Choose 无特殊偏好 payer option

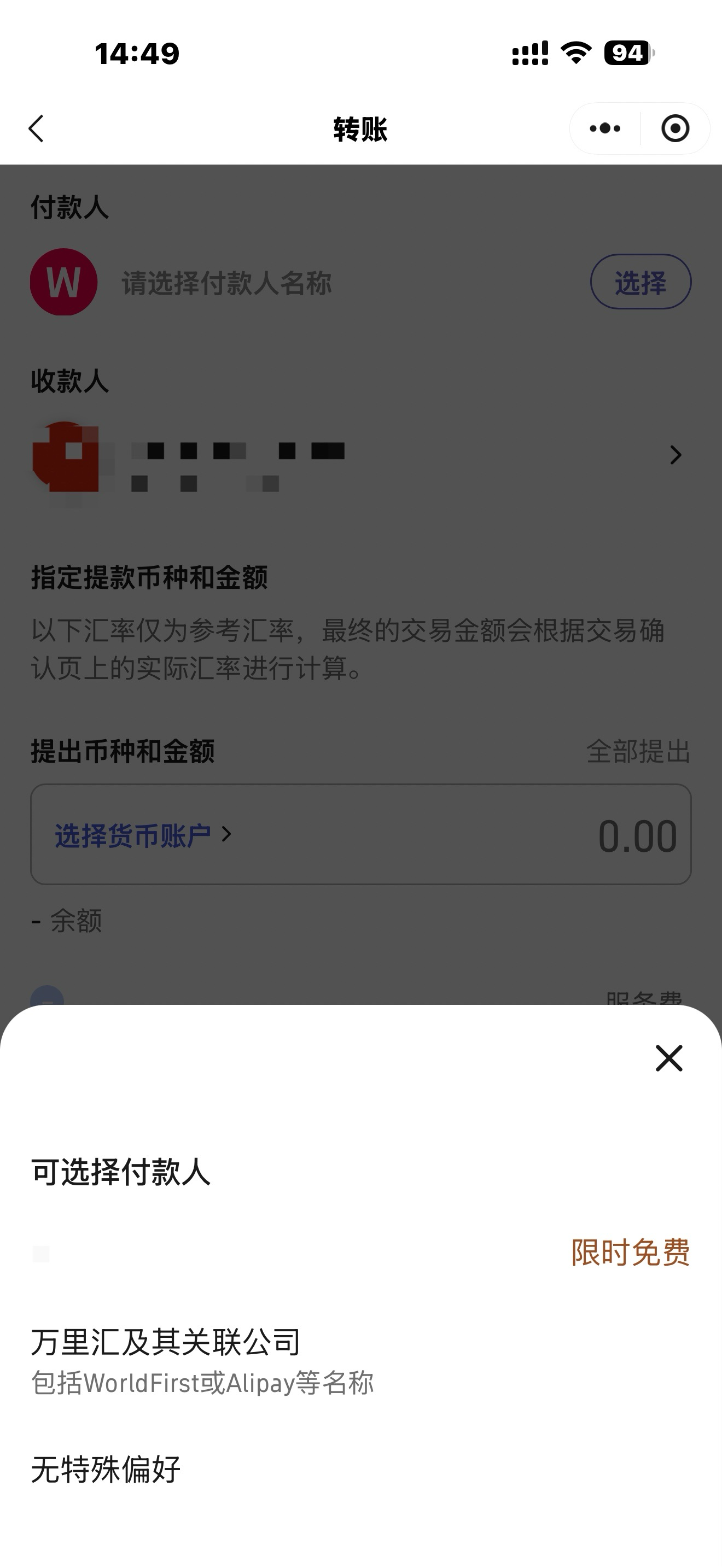point(106,1470)
